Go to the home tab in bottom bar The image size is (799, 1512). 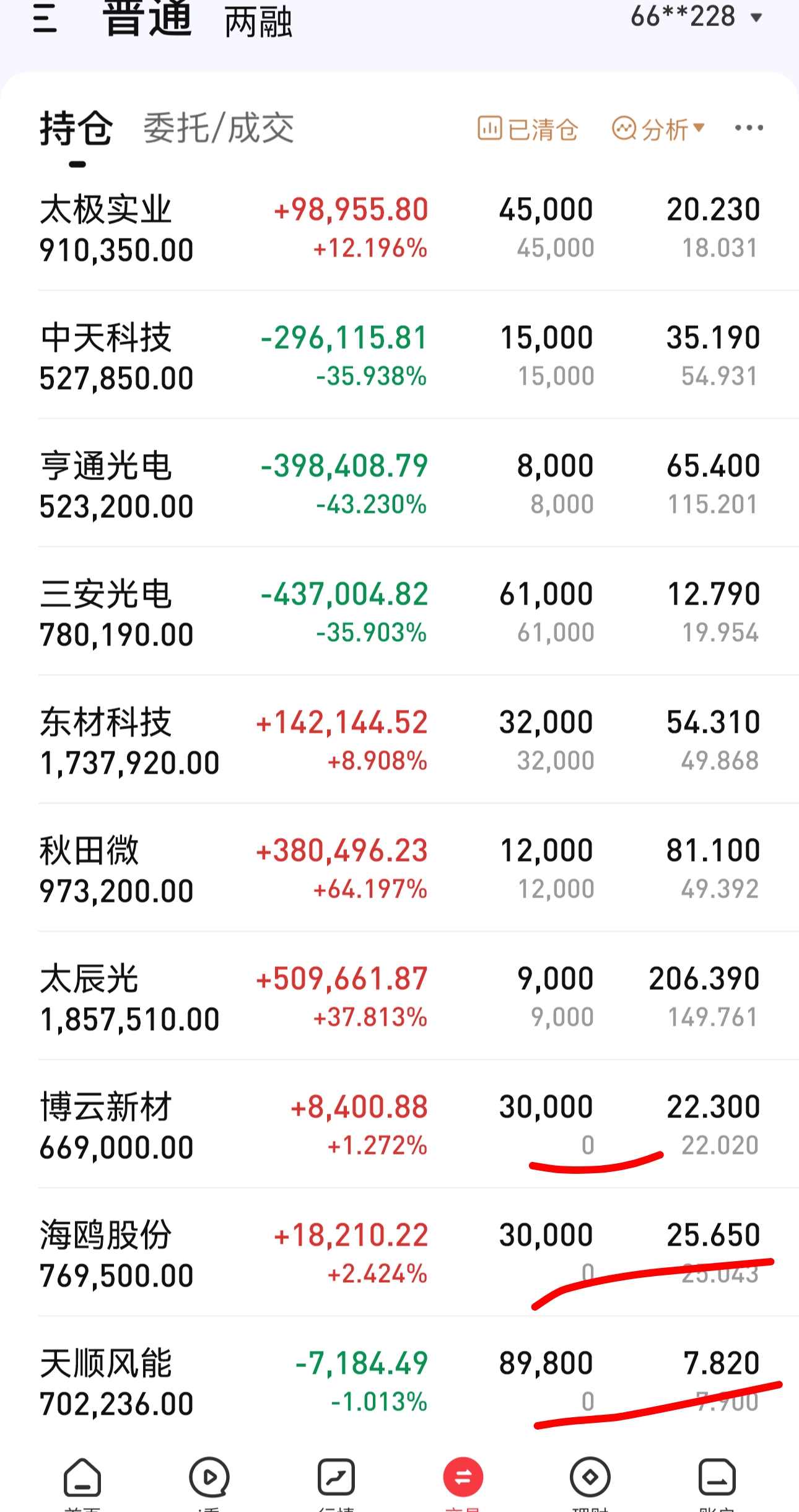point(82,1483)
